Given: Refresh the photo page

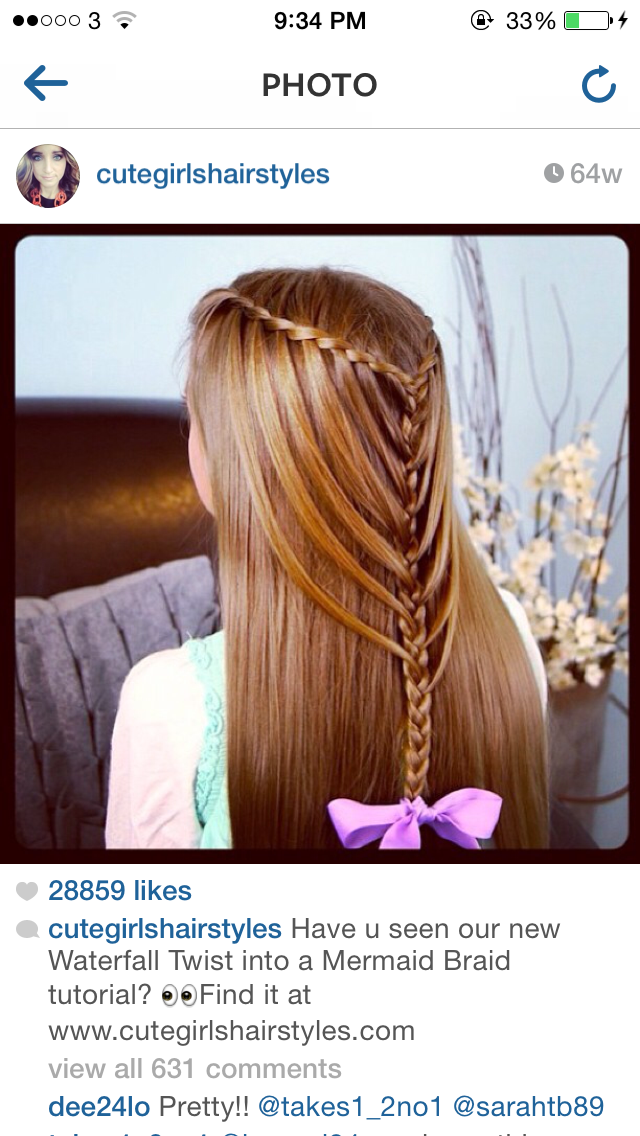Looking at the screenshot, I should (x=599, y=84).
